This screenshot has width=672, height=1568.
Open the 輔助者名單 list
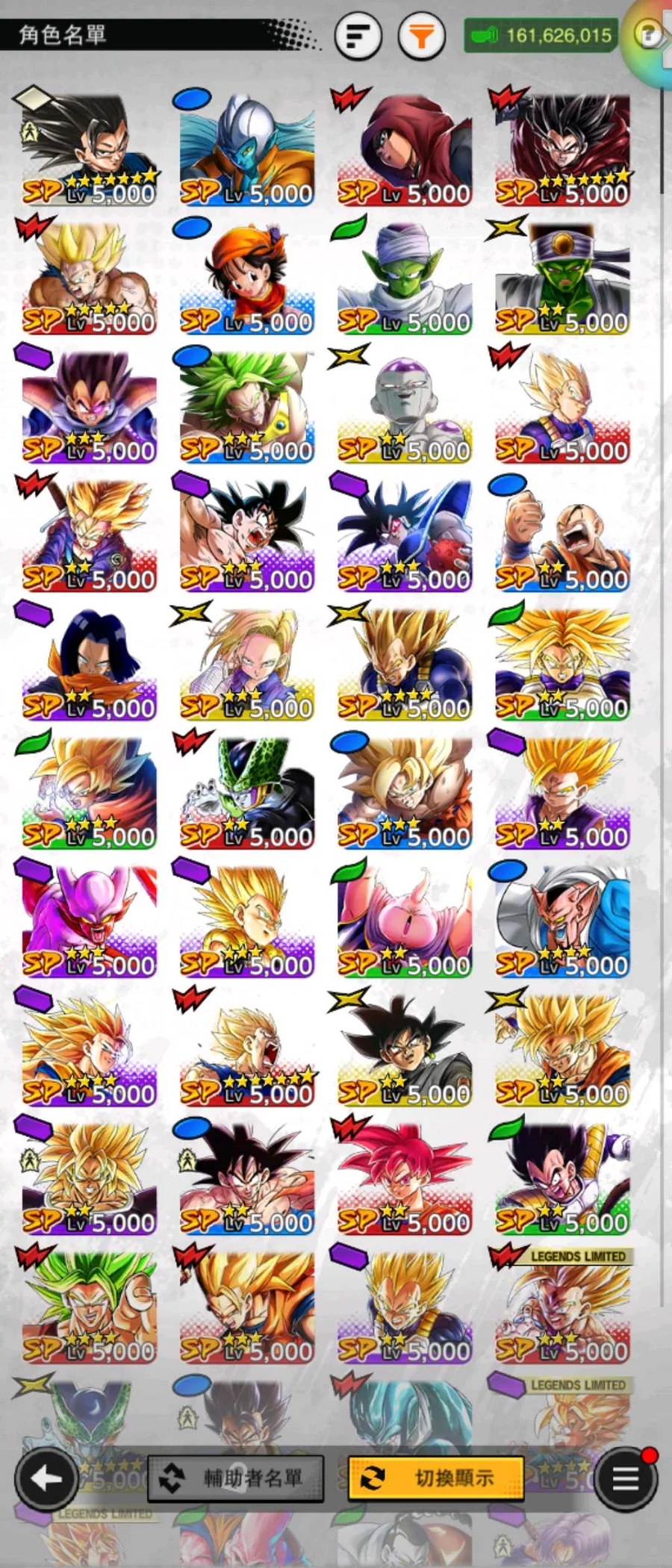point(236,1478)
